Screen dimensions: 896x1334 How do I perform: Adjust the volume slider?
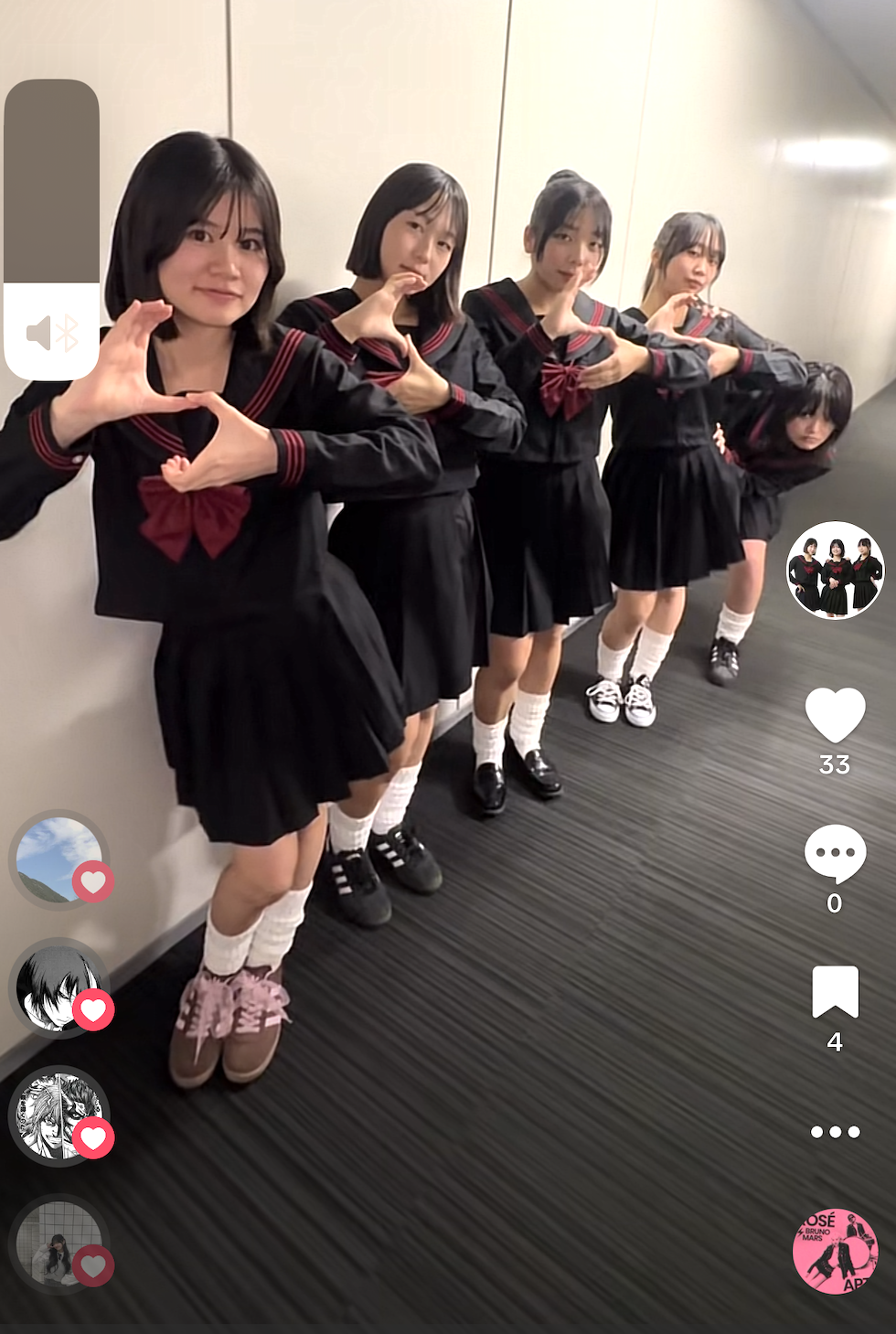click(52, 229)
